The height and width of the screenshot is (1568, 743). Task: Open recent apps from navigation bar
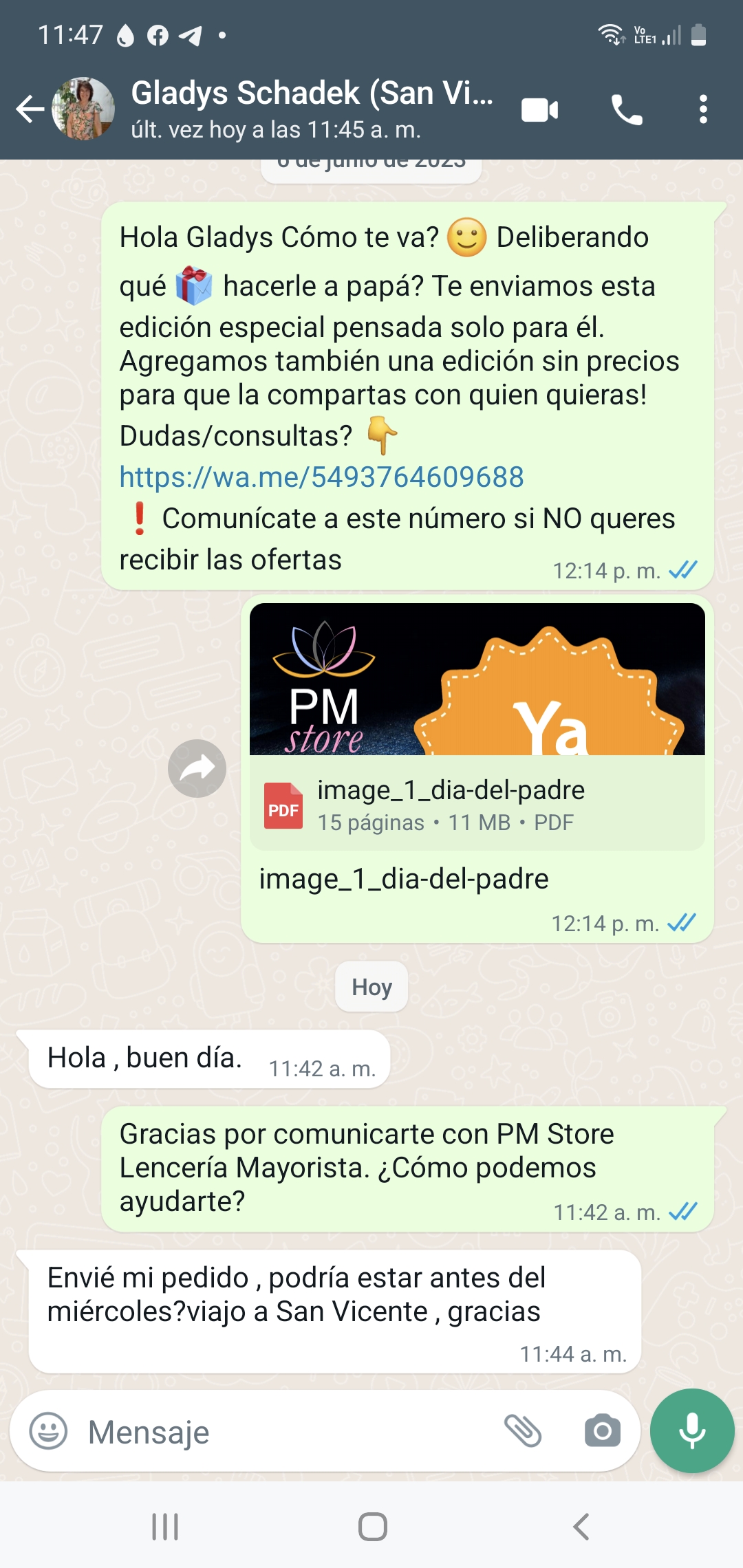(x=165, y=1526)
